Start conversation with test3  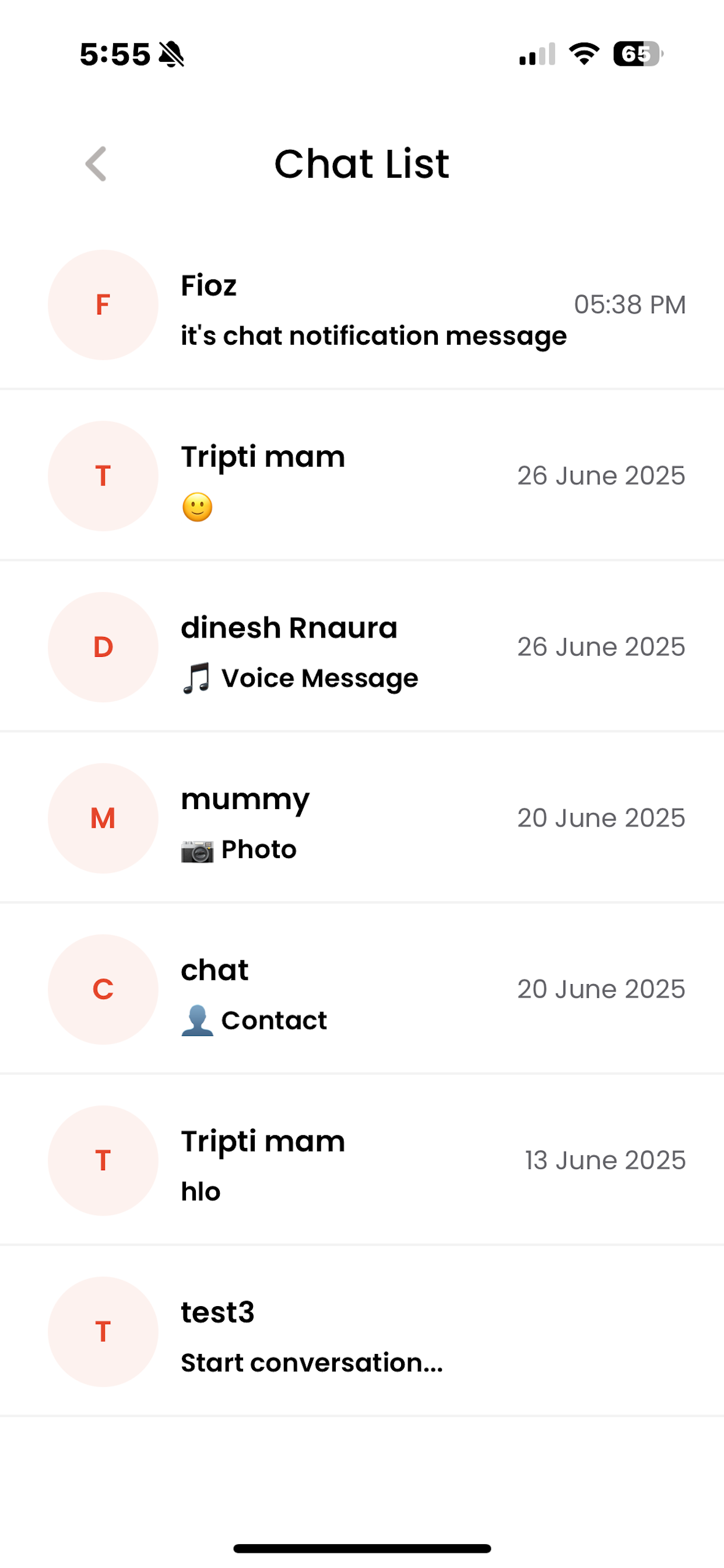tap(362, 1331)
